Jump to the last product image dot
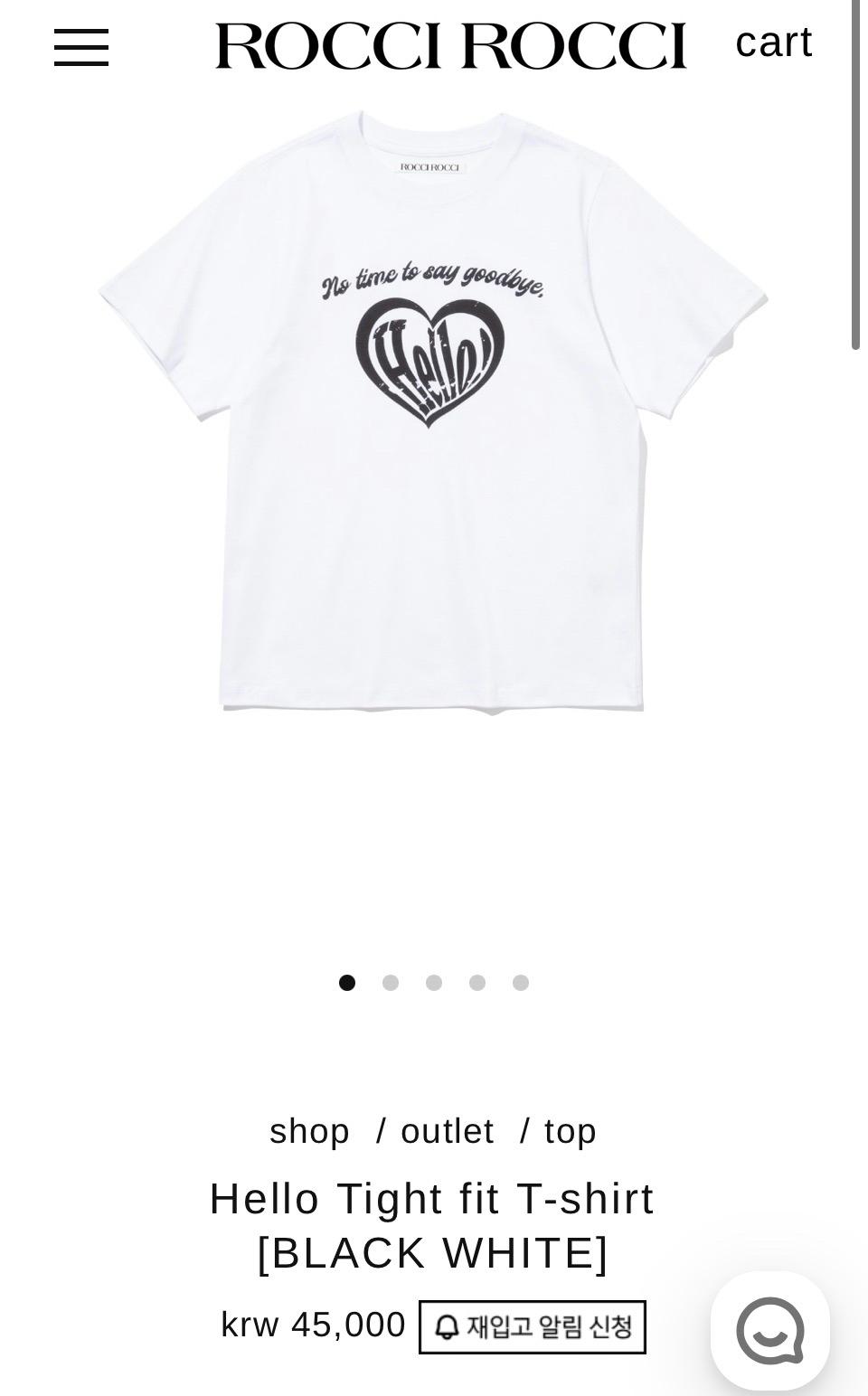 [521, 983]
